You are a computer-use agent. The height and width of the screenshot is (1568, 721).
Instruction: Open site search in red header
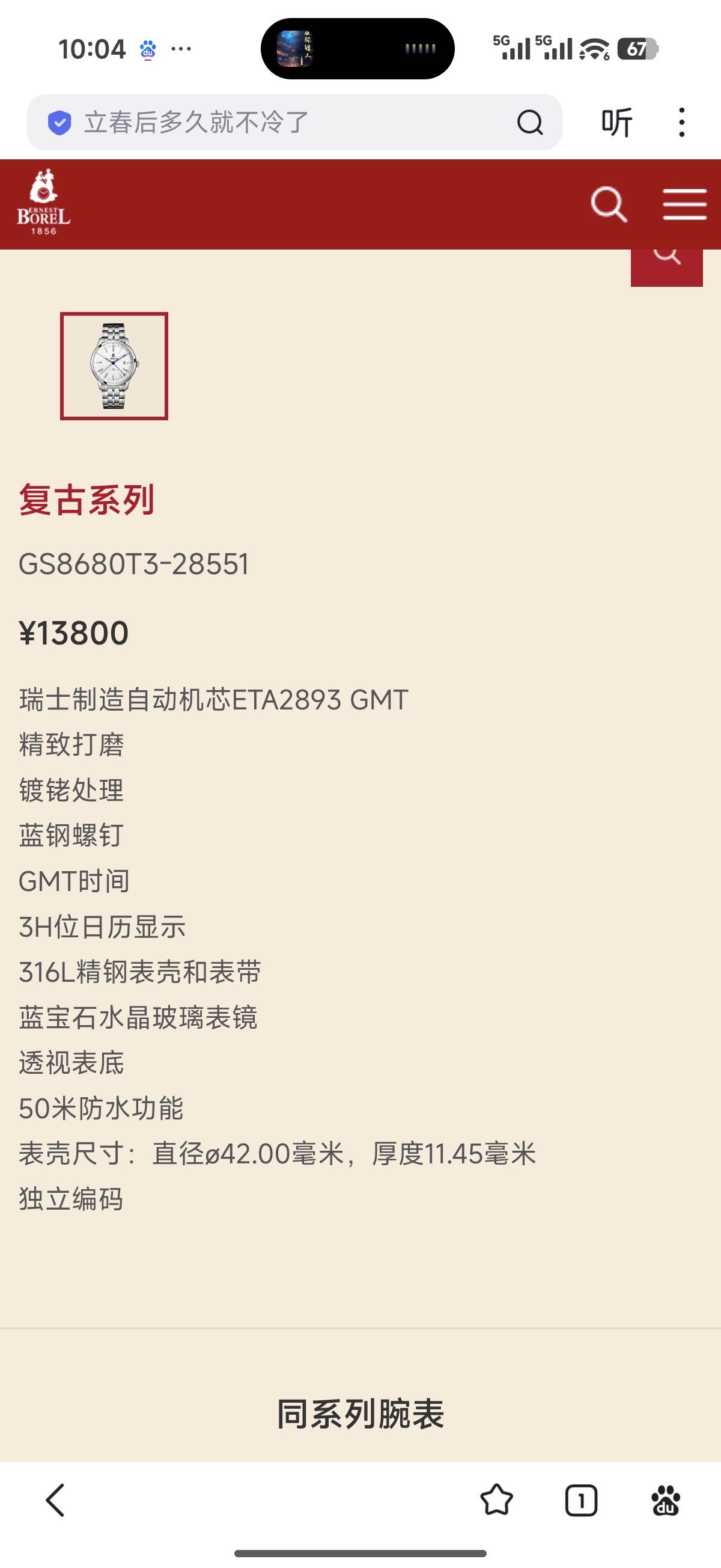(x=609, y=204)
